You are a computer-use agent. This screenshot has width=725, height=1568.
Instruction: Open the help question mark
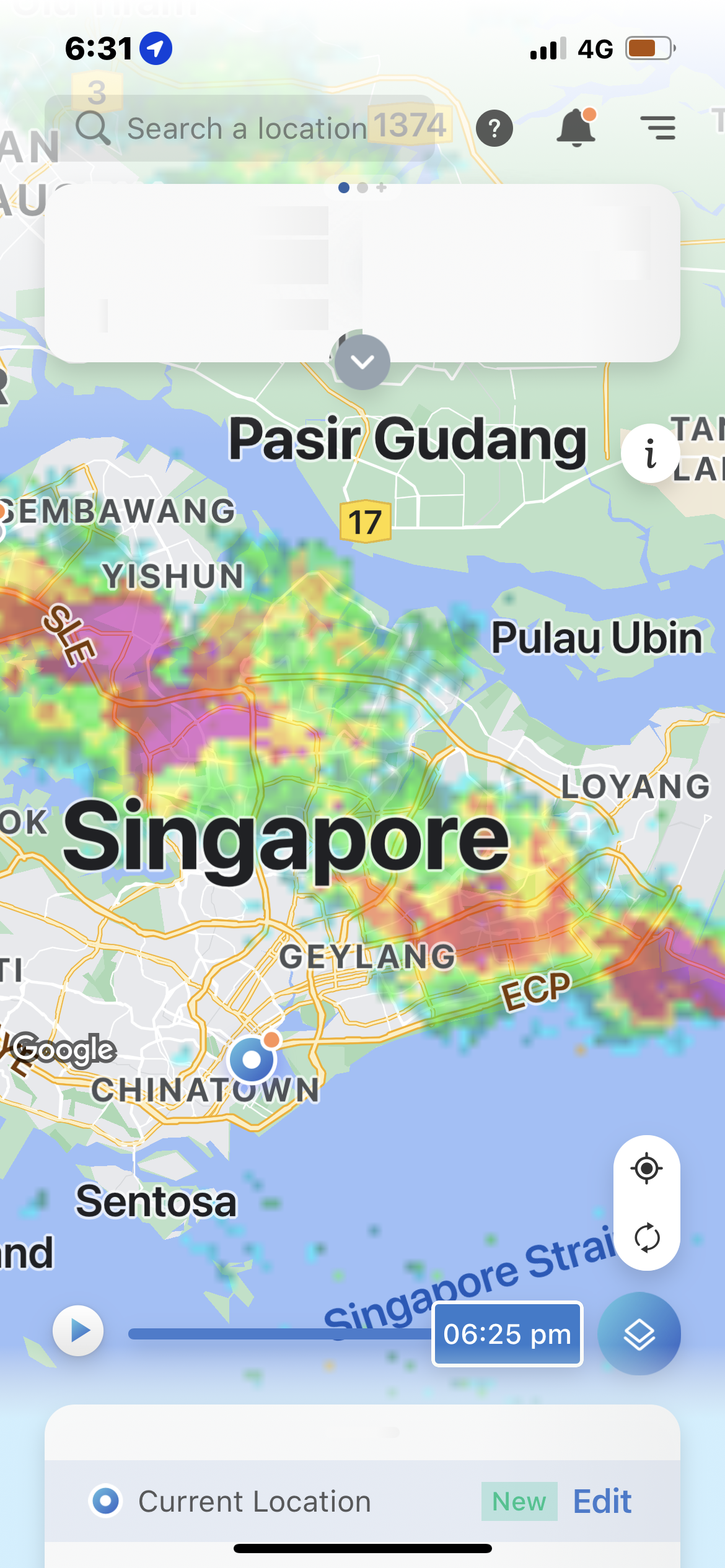[494, 129]
